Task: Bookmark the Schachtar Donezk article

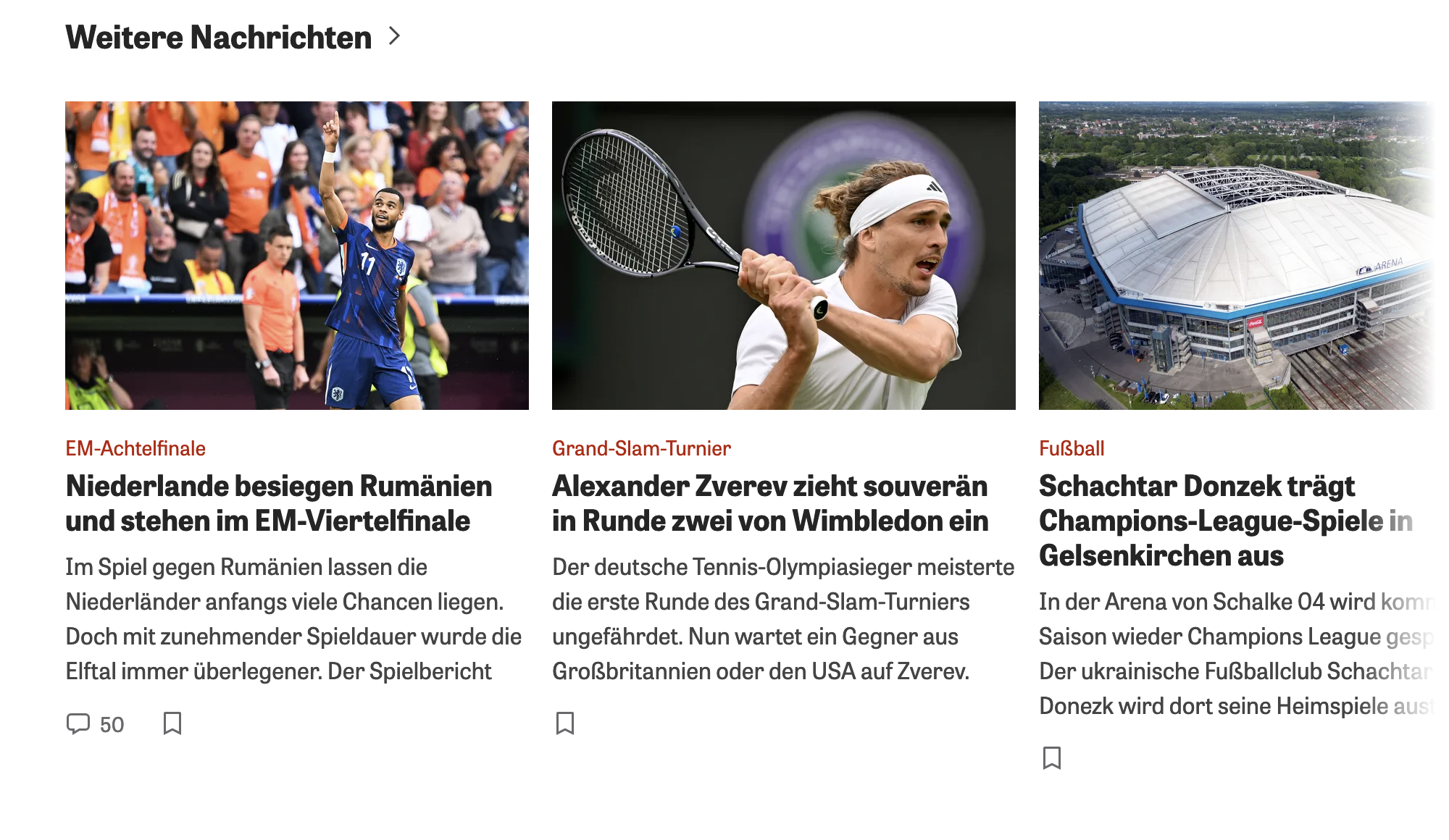Action: tap(1052, 758)
